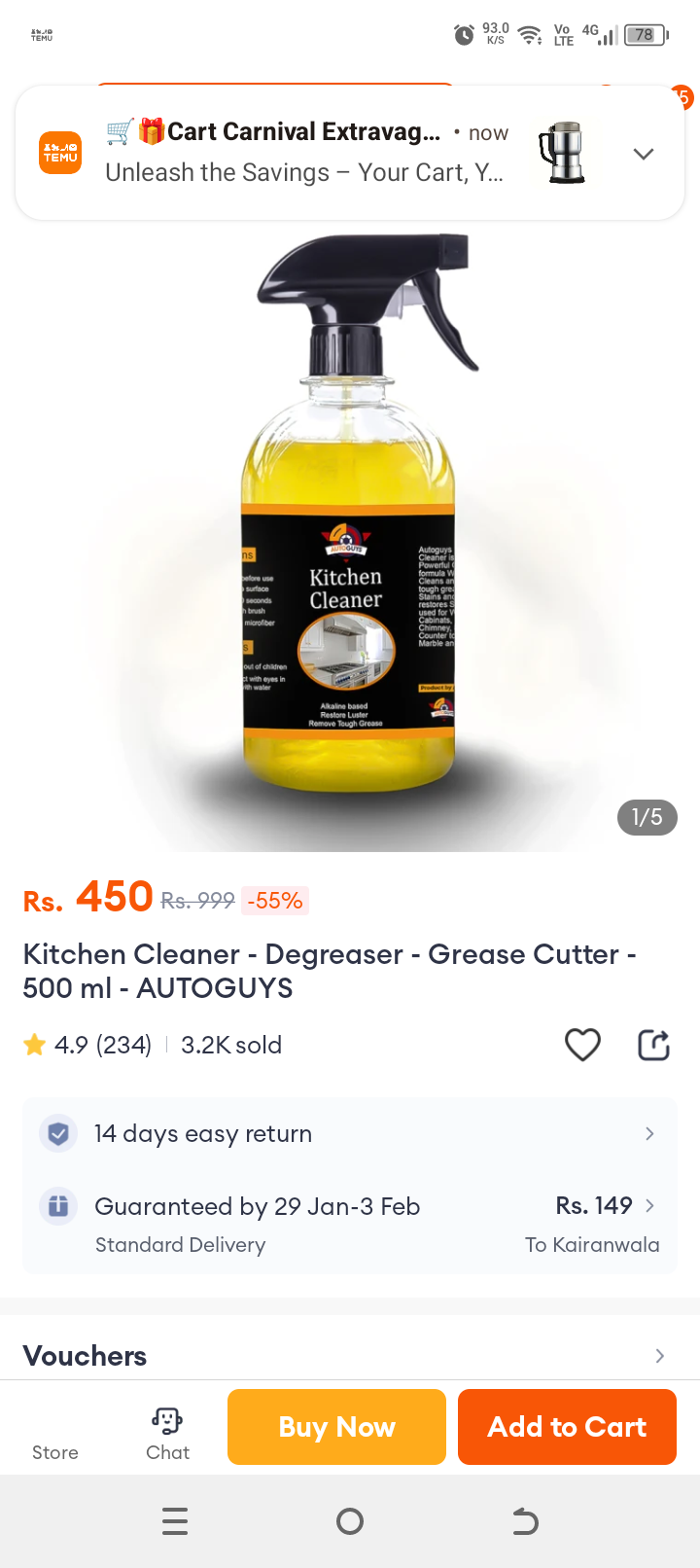Viewport: 700px width, 1568px height.
Task: Share this Kitchen Cleaner product
Action: [x=653, y=1045]
